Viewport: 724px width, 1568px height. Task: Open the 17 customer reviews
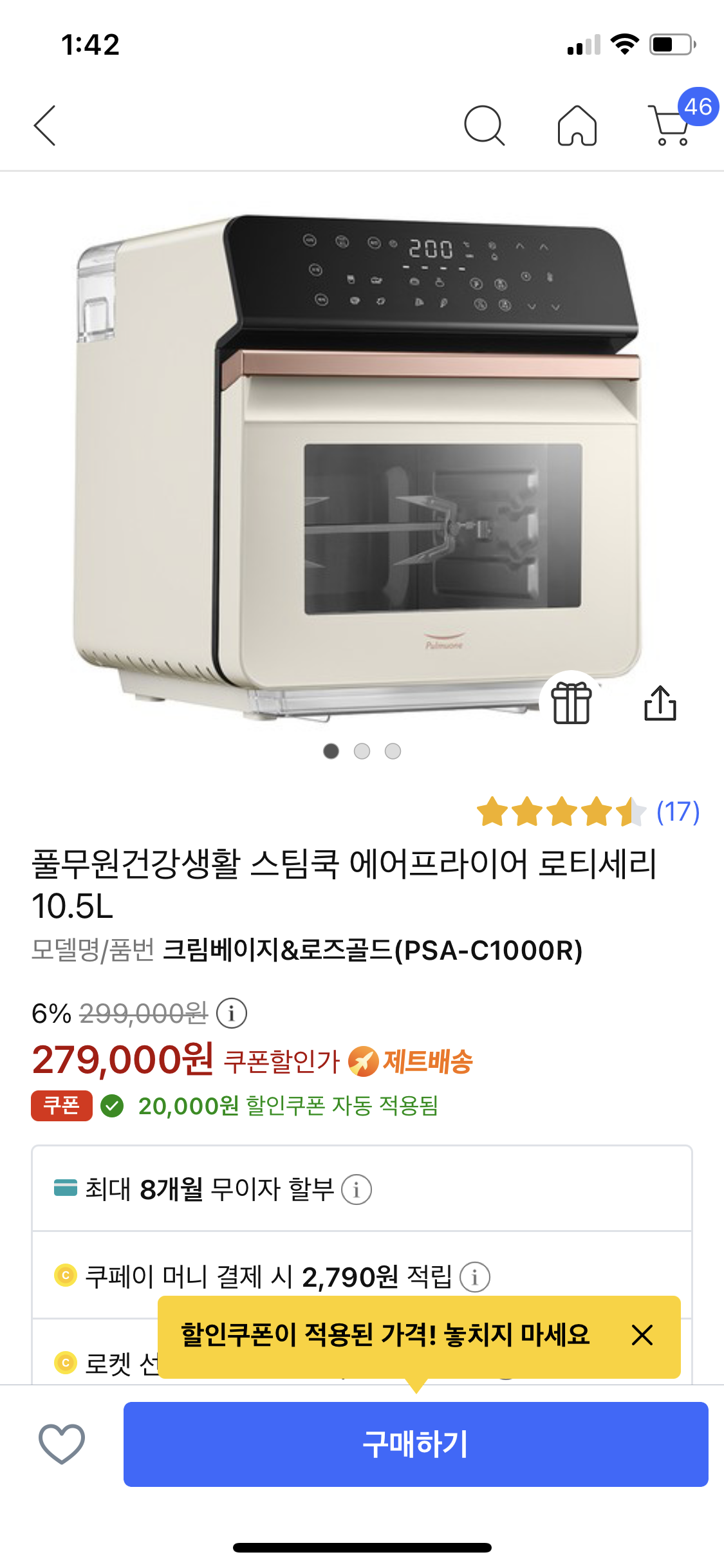pyautogui.click(x=677, y=812)
